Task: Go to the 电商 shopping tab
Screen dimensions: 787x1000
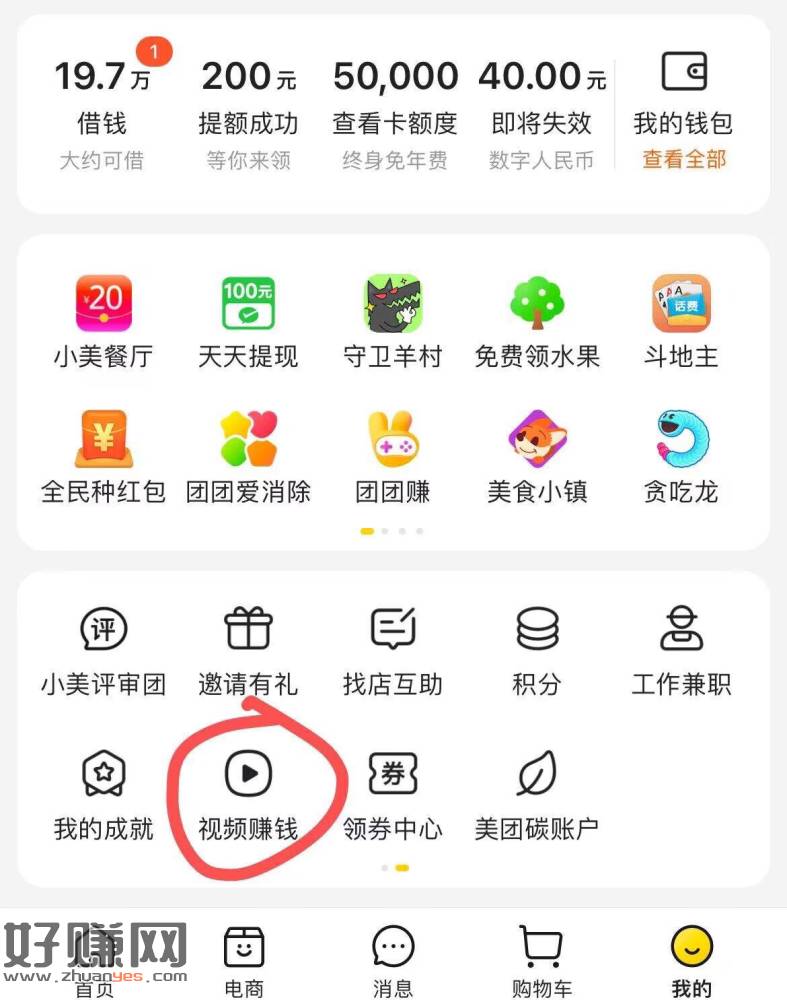Action: [x=244, y=960]
